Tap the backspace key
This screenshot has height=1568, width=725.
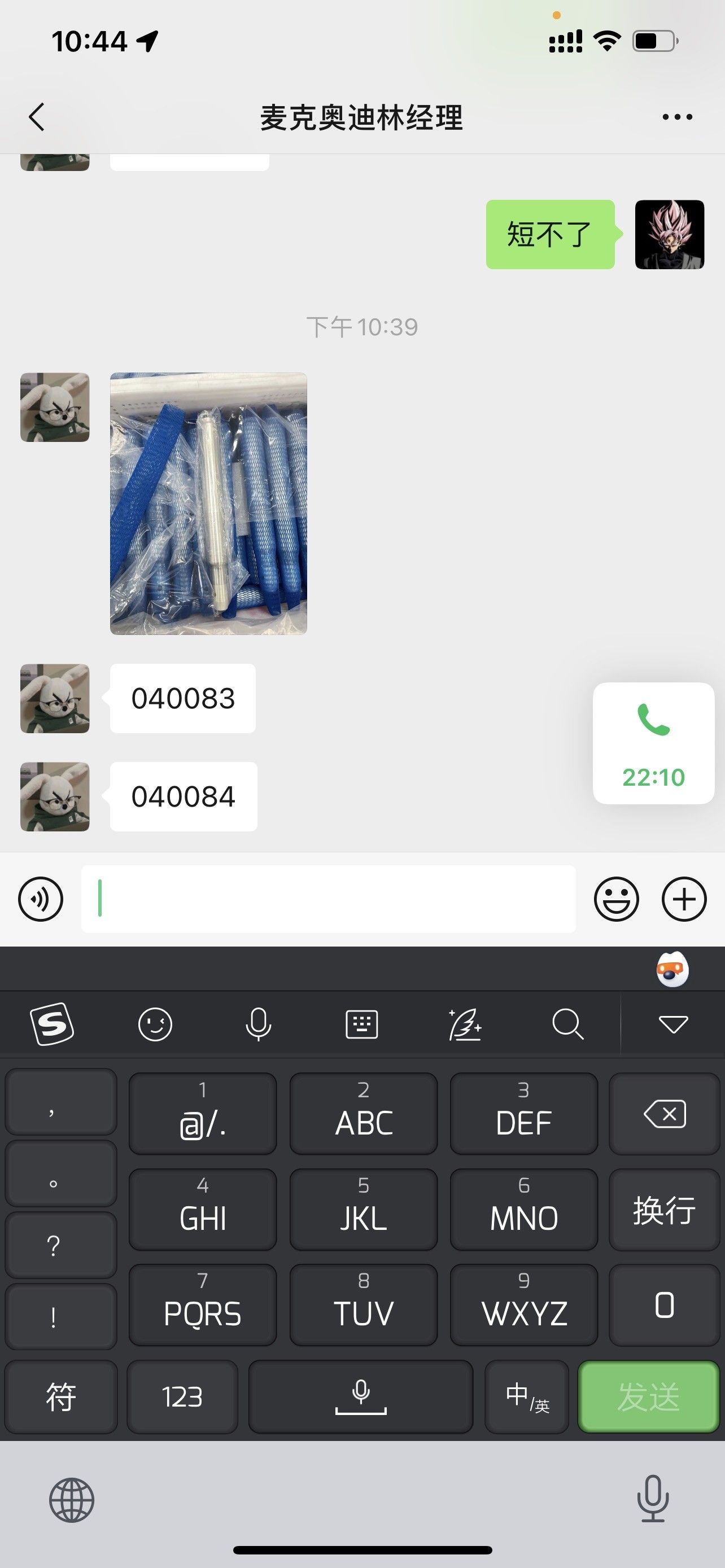click(x=664, y=1114)
